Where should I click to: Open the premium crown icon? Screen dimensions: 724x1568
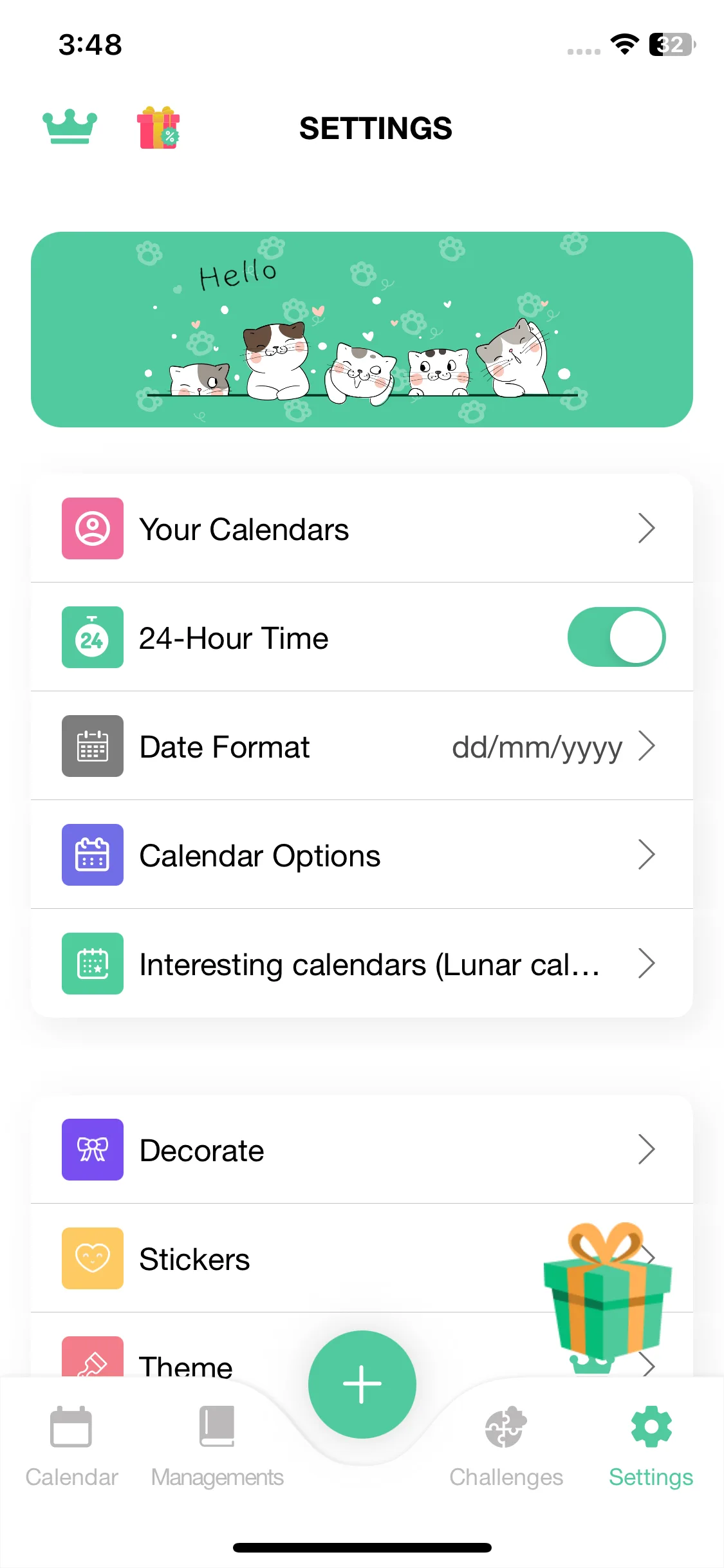click(x=70, y=127)
